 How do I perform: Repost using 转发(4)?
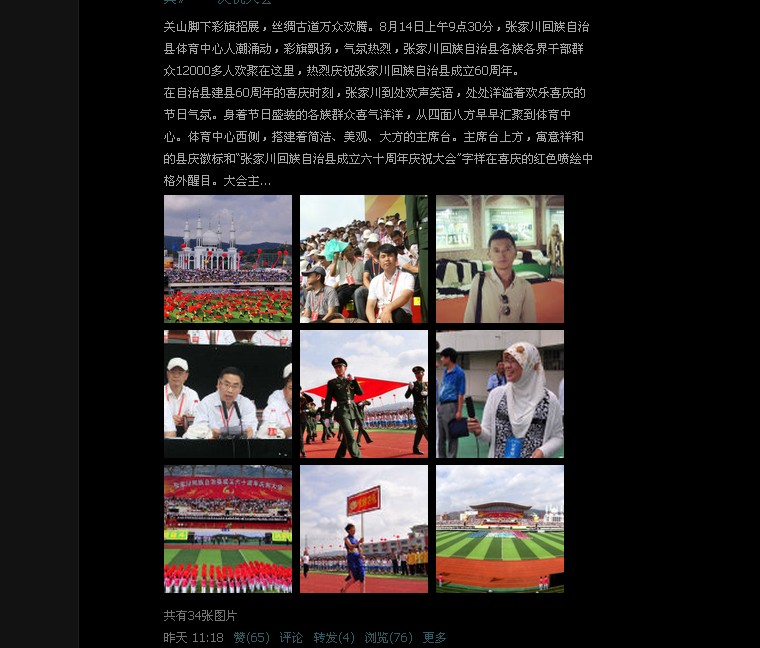click(333, 637)
